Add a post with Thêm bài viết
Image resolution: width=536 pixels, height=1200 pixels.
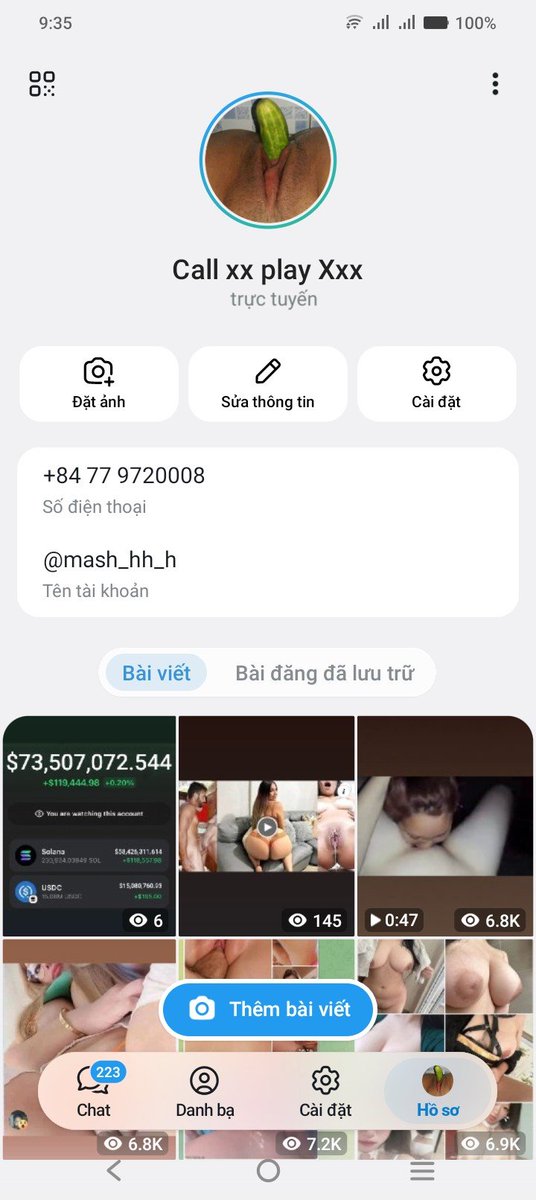(x=268, y=1009)
